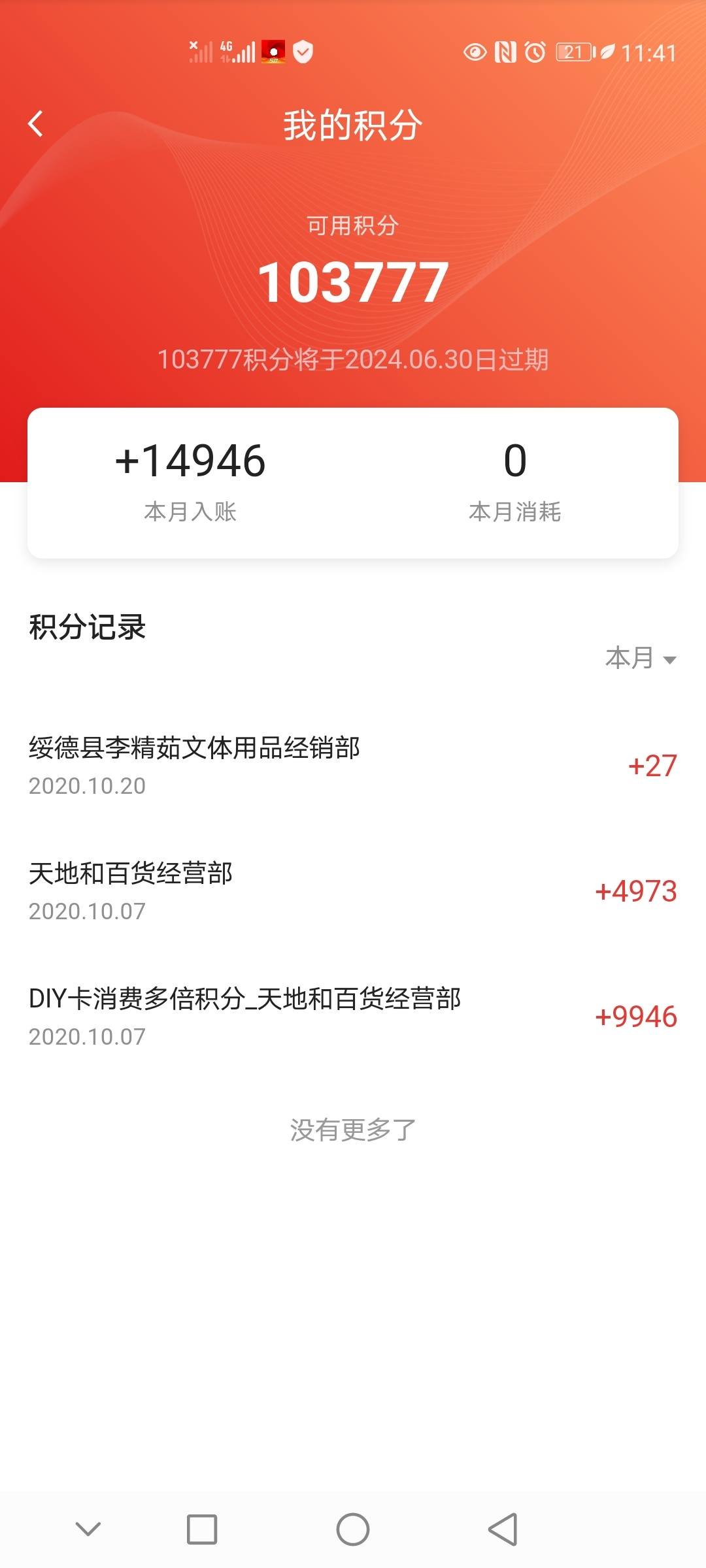Open the 本月 period dropdown

pyautogui.click(x=641, y=658)
